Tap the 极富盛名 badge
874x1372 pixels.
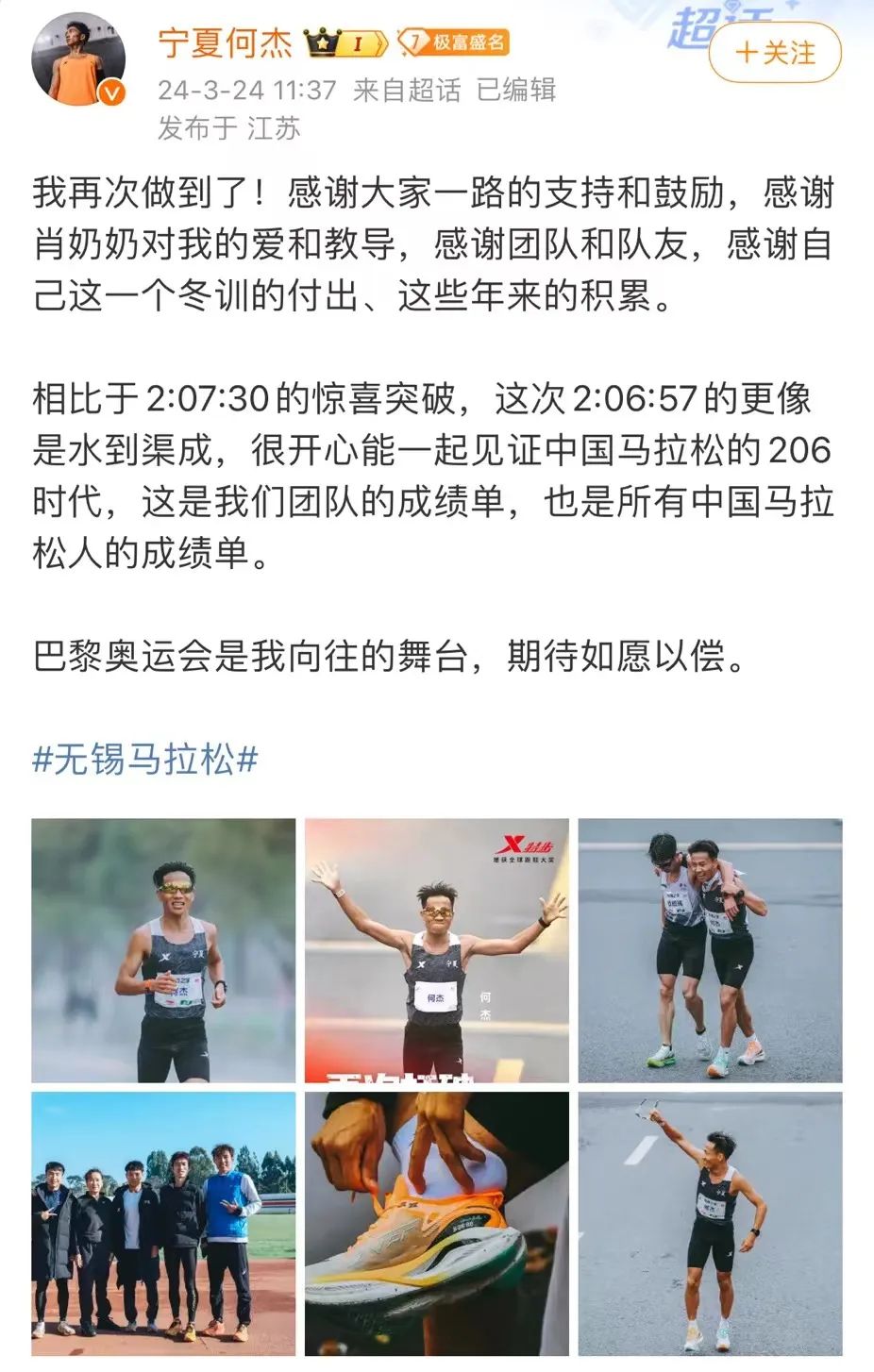[x=453, y=42]
